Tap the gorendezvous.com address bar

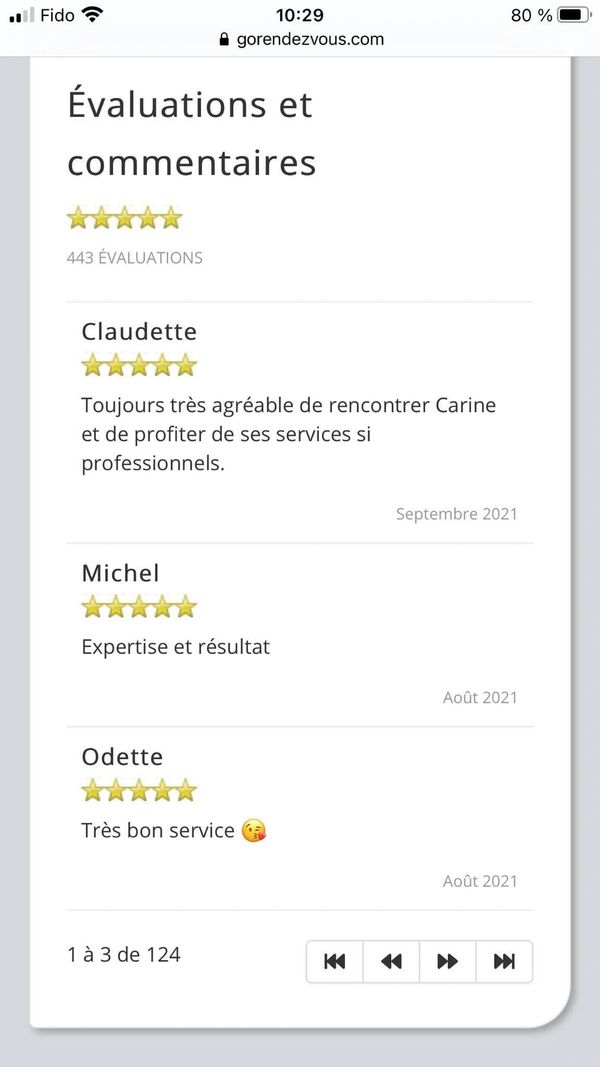pyautogui.click(x=300, y=40)
